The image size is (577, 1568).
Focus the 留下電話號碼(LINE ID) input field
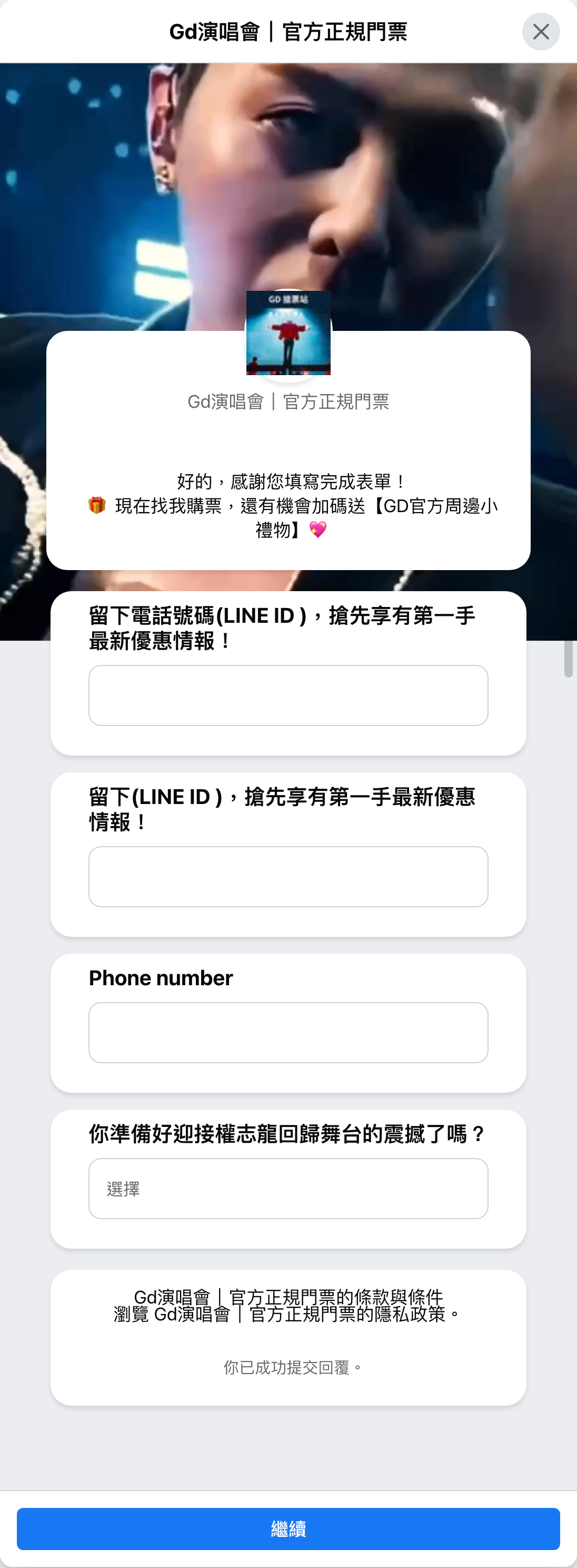288,694
